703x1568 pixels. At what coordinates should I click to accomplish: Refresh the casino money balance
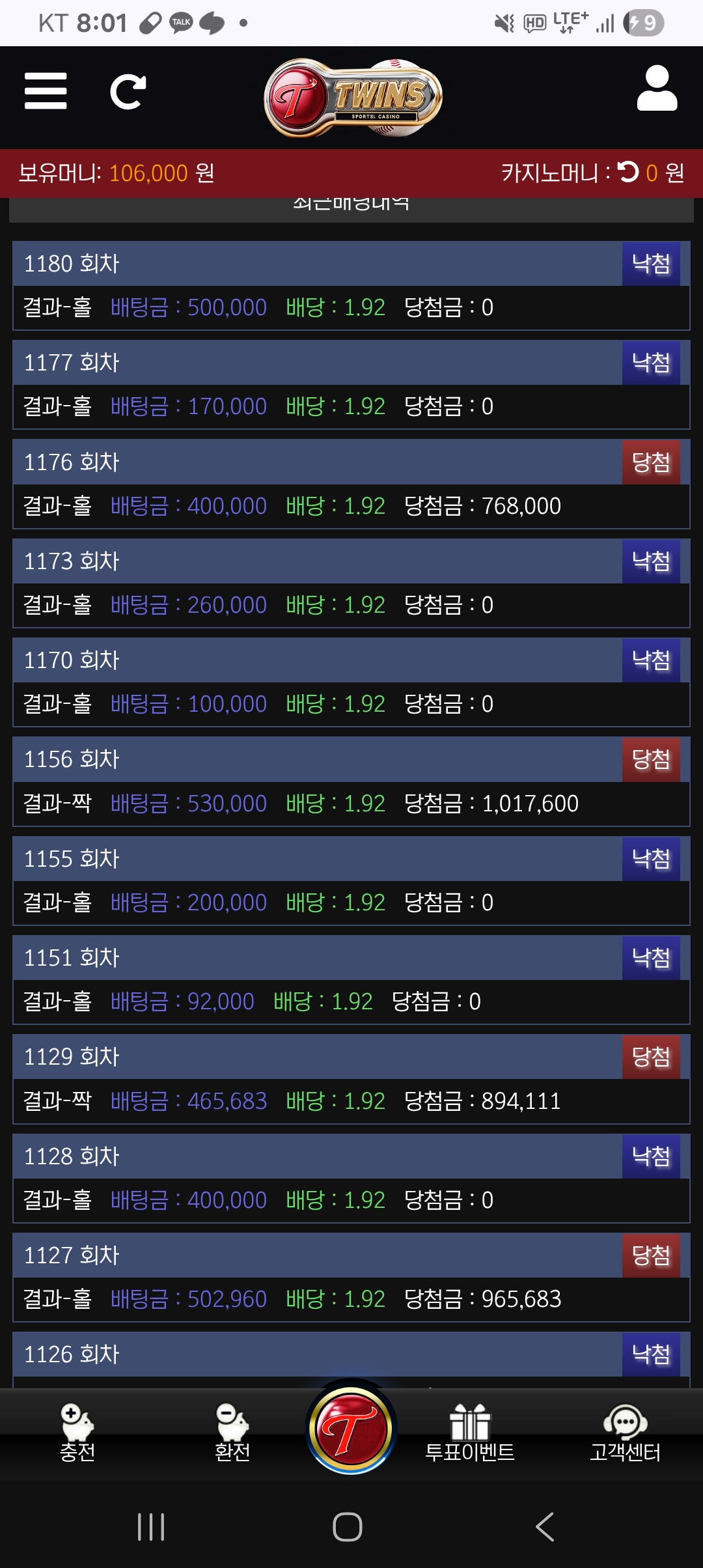tap(628, 172)
